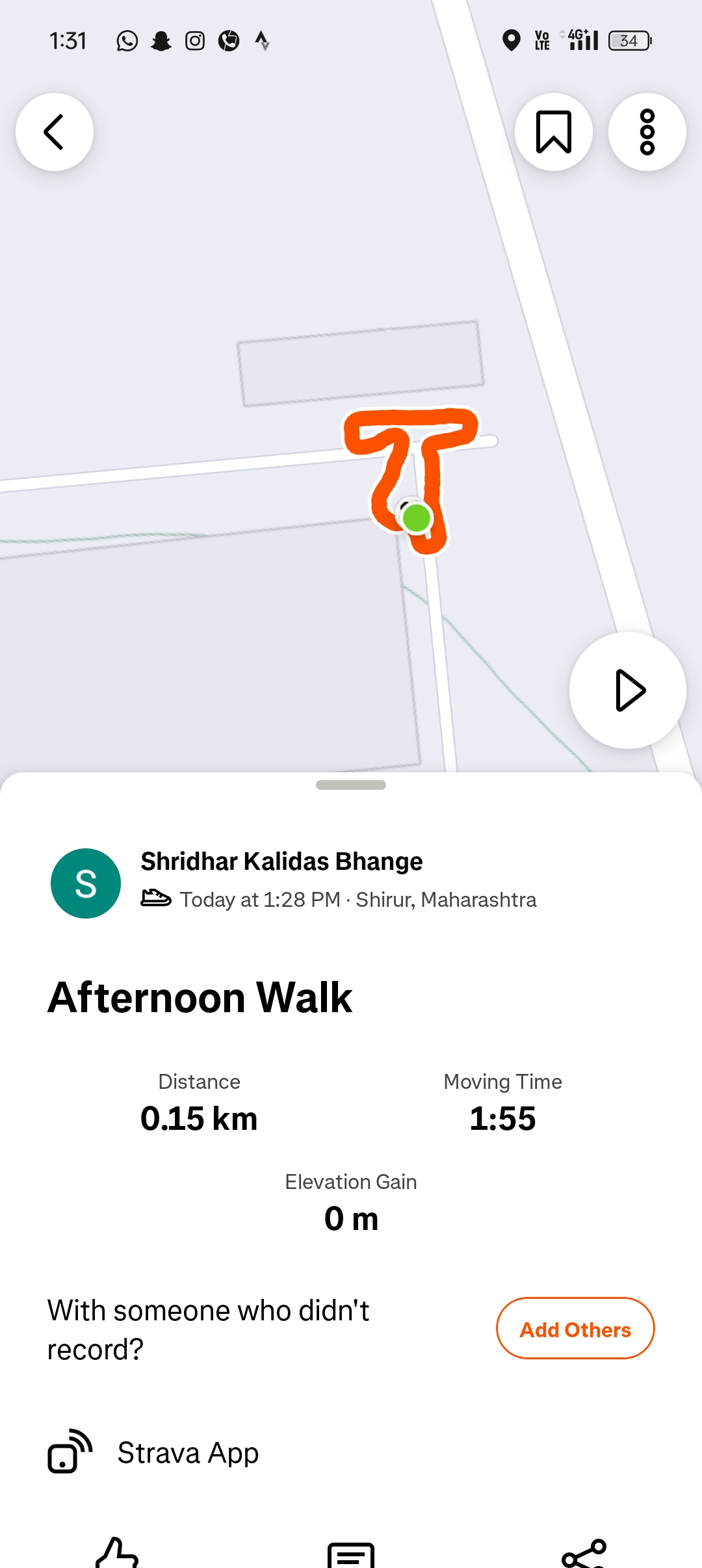Share this Afternoon Walk activity
This screenshot has height=1568, width=702.
pos(584,1554)
